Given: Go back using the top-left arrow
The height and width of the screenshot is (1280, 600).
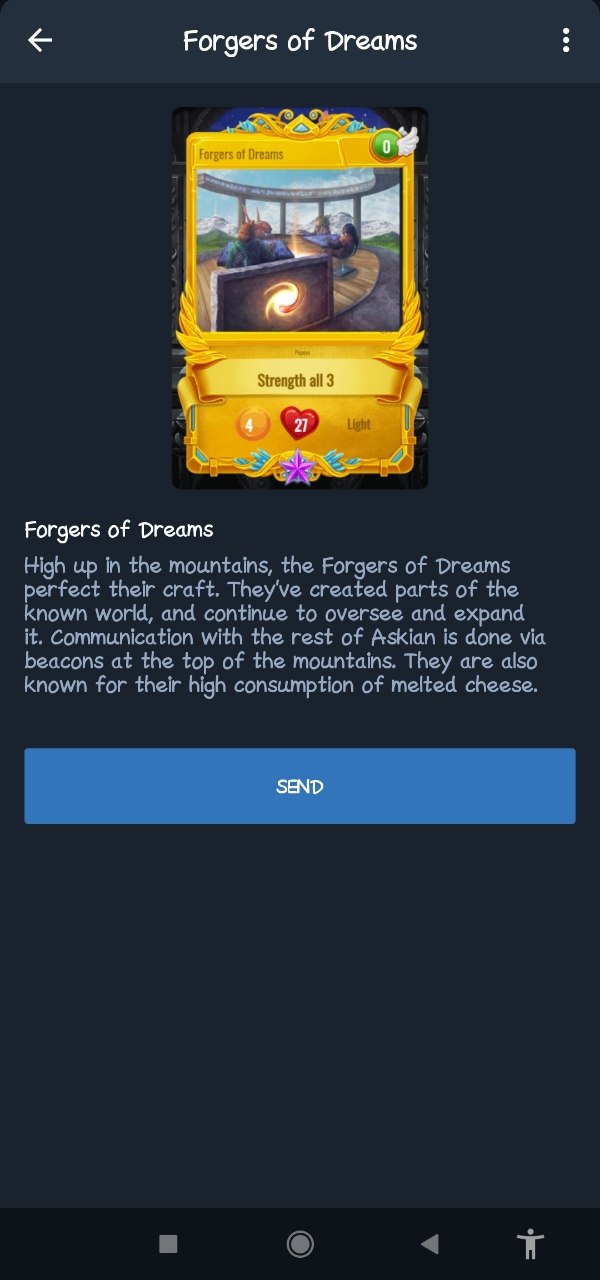Looking at the screenshot, I should (40, 40).
